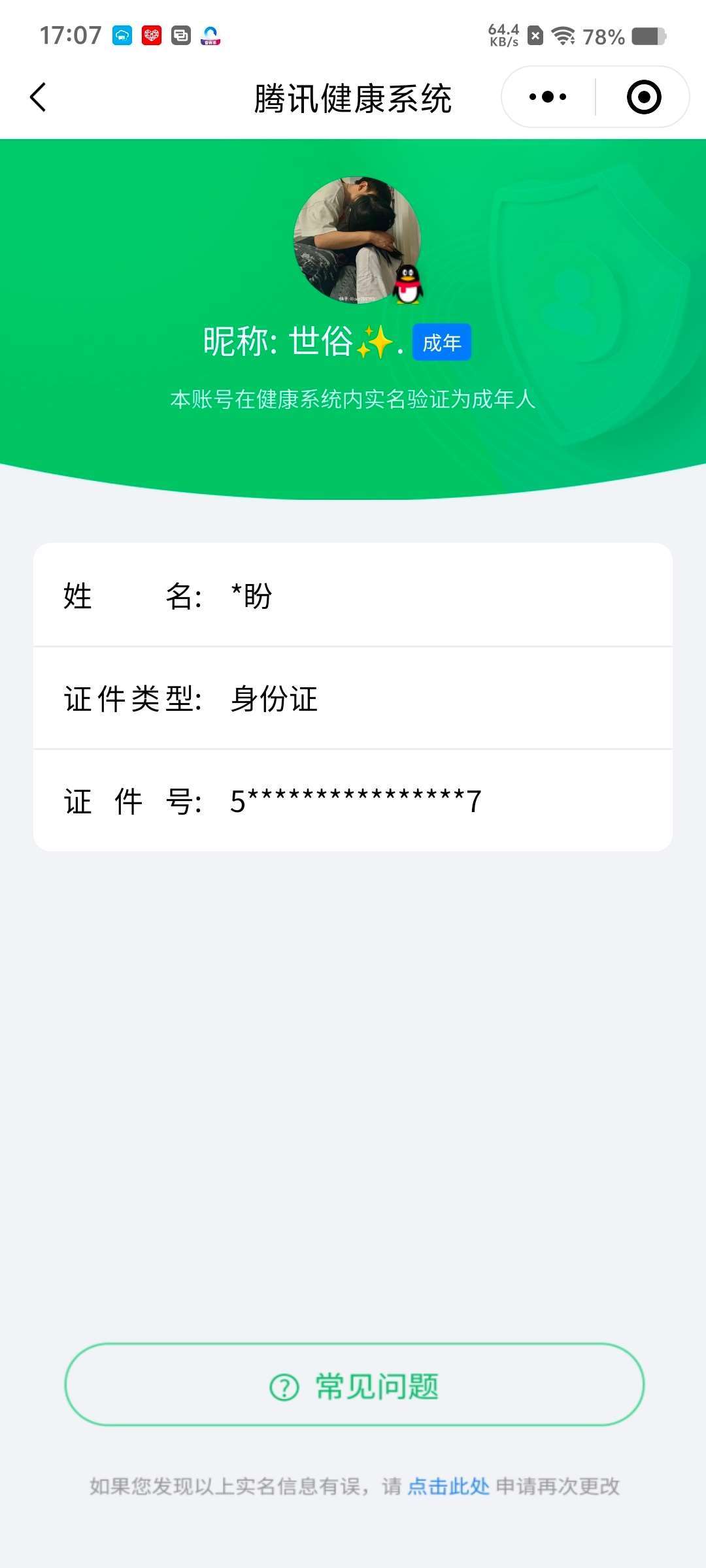
Task: Select the 证件类型 row showing 身份证
Action: click(353, 699)
